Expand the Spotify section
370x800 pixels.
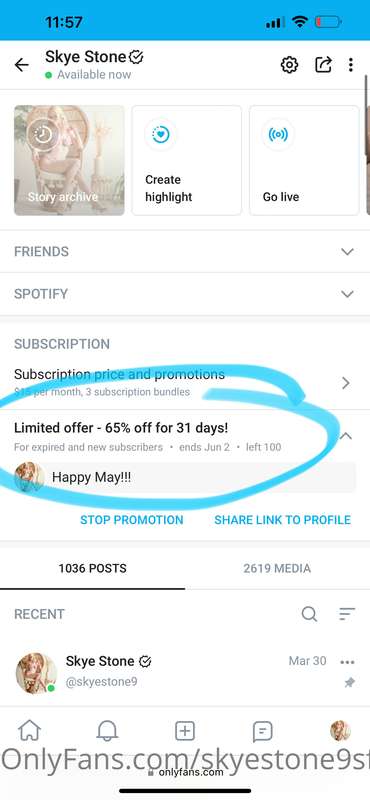pyautogui.click(x=185, y=294)
